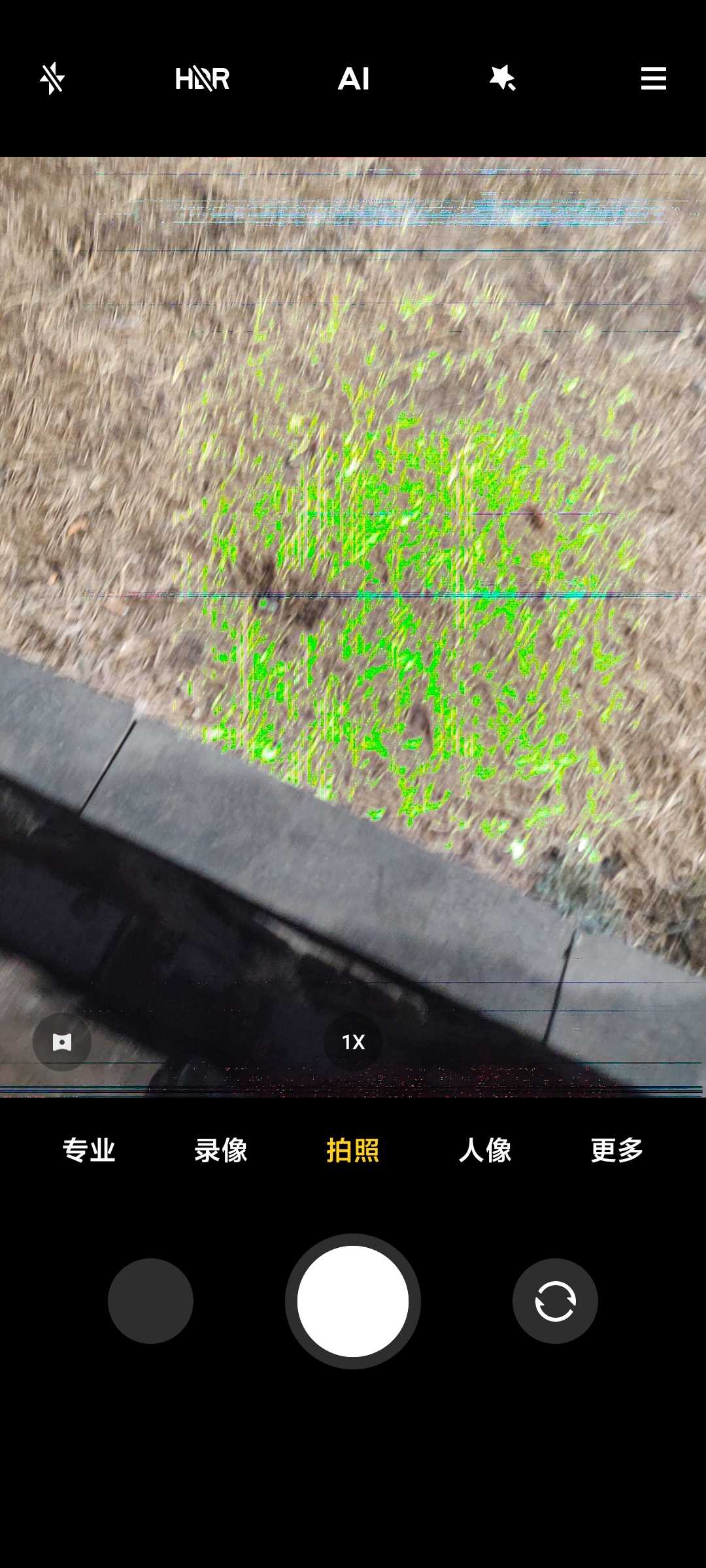706x1568 pixels.
Task: Select the 拍照 photo mode
Action: [353, 1151]
